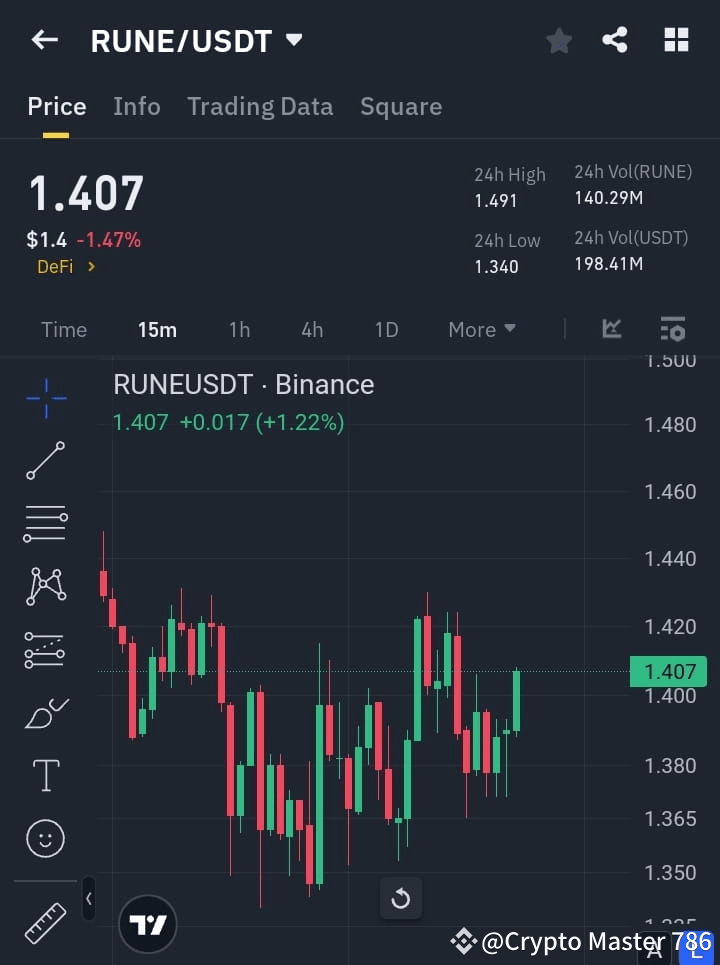Open the indicators panel icon
This screenshot has width=720, height=965.
(611, 329)
